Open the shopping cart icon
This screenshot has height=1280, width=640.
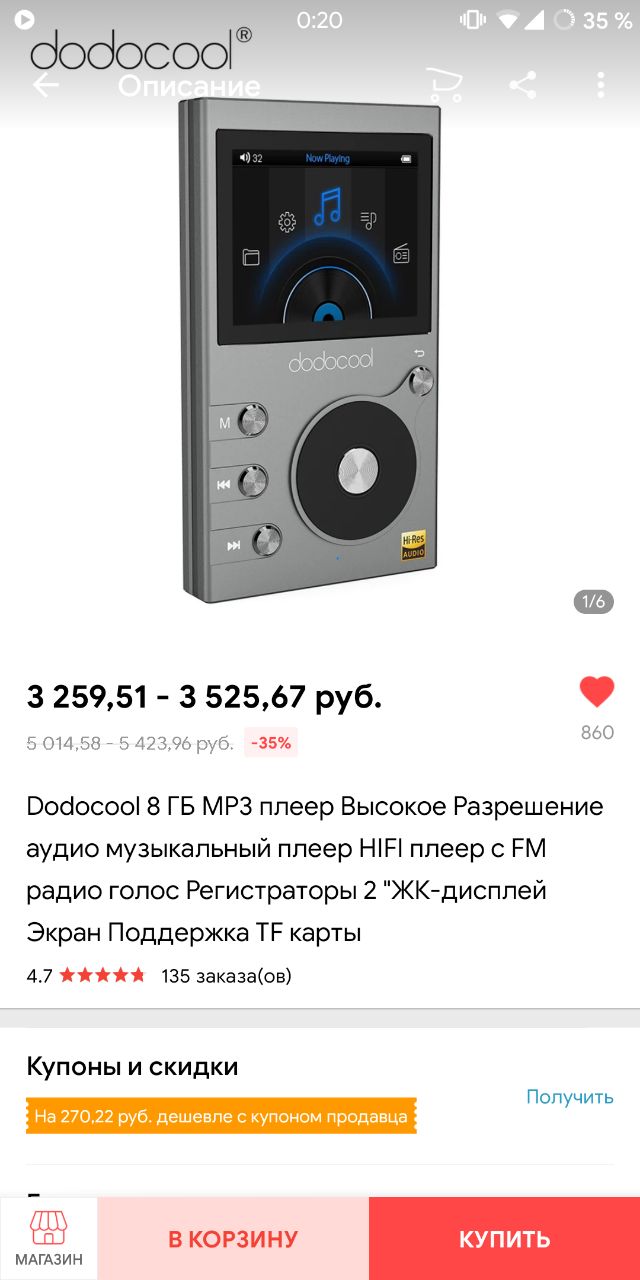pos(444,85)
